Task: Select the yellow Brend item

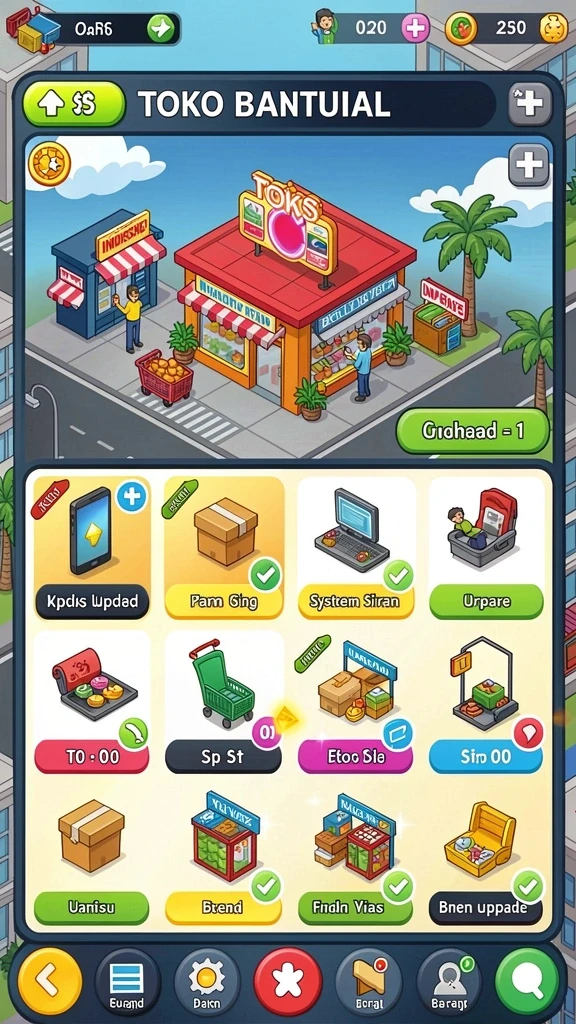Action: coord(224,856)
